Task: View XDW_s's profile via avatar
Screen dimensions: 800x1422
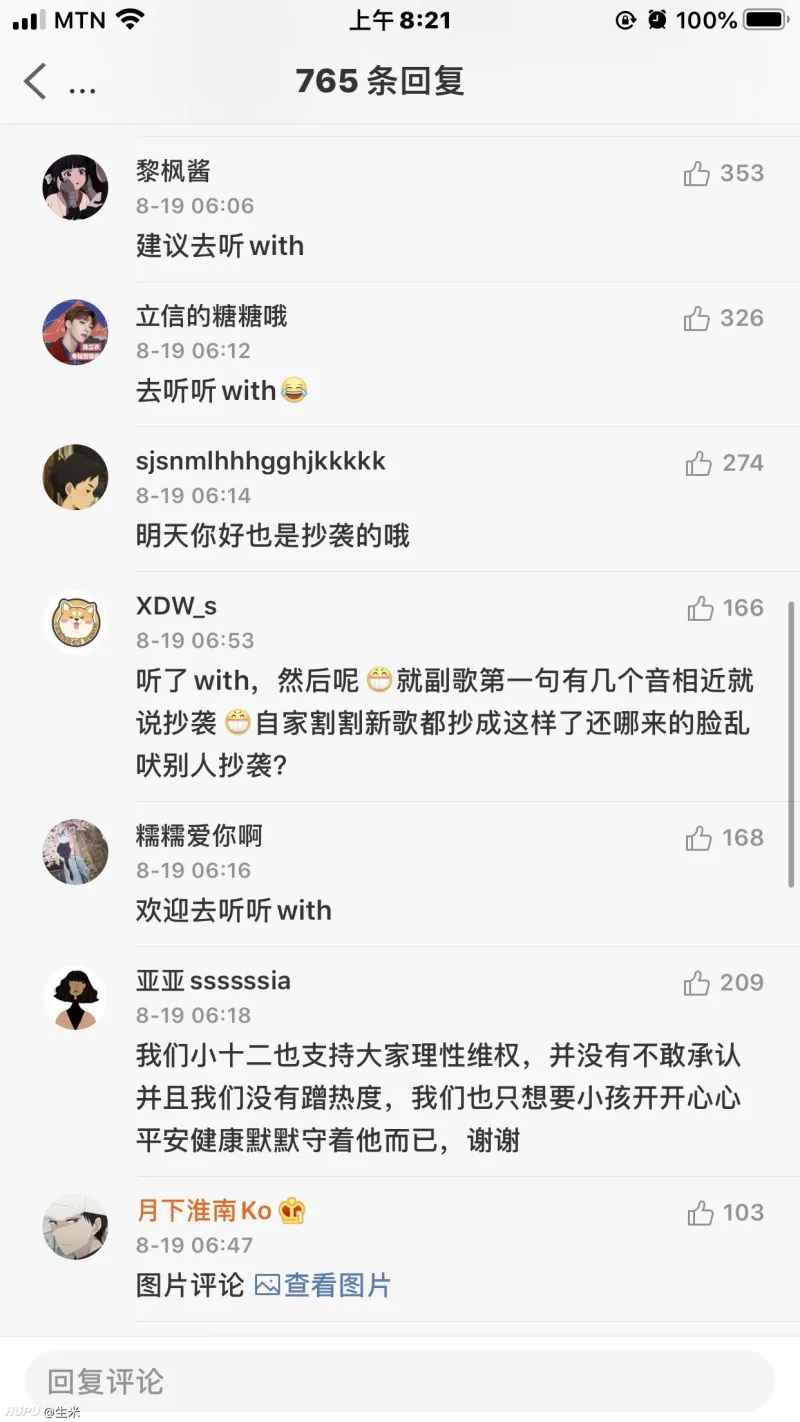Action: click(75, 622)
